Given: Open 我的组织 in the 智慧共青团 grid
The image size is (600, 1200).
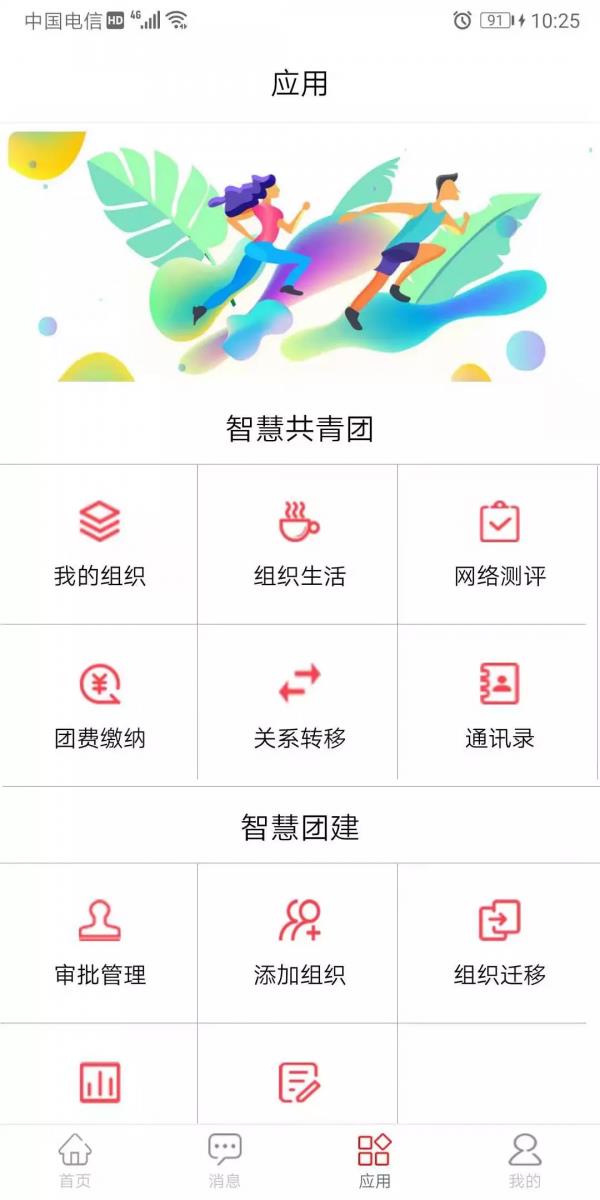Looking at the screenshot, I should point(99,544).
